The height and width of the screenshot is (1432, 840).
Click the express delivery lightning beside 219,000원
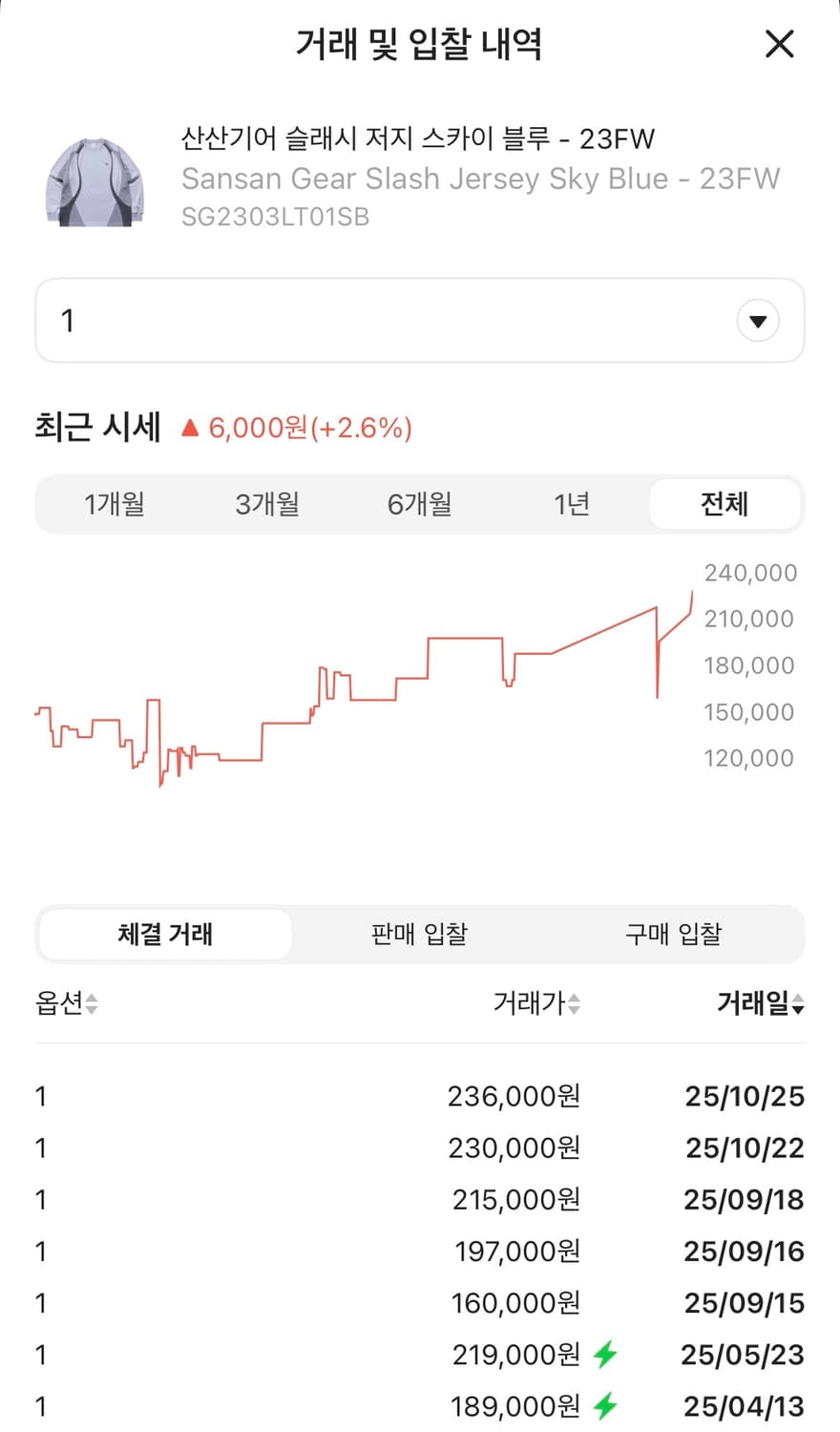pyautogui.click(x=605, y=1354)
